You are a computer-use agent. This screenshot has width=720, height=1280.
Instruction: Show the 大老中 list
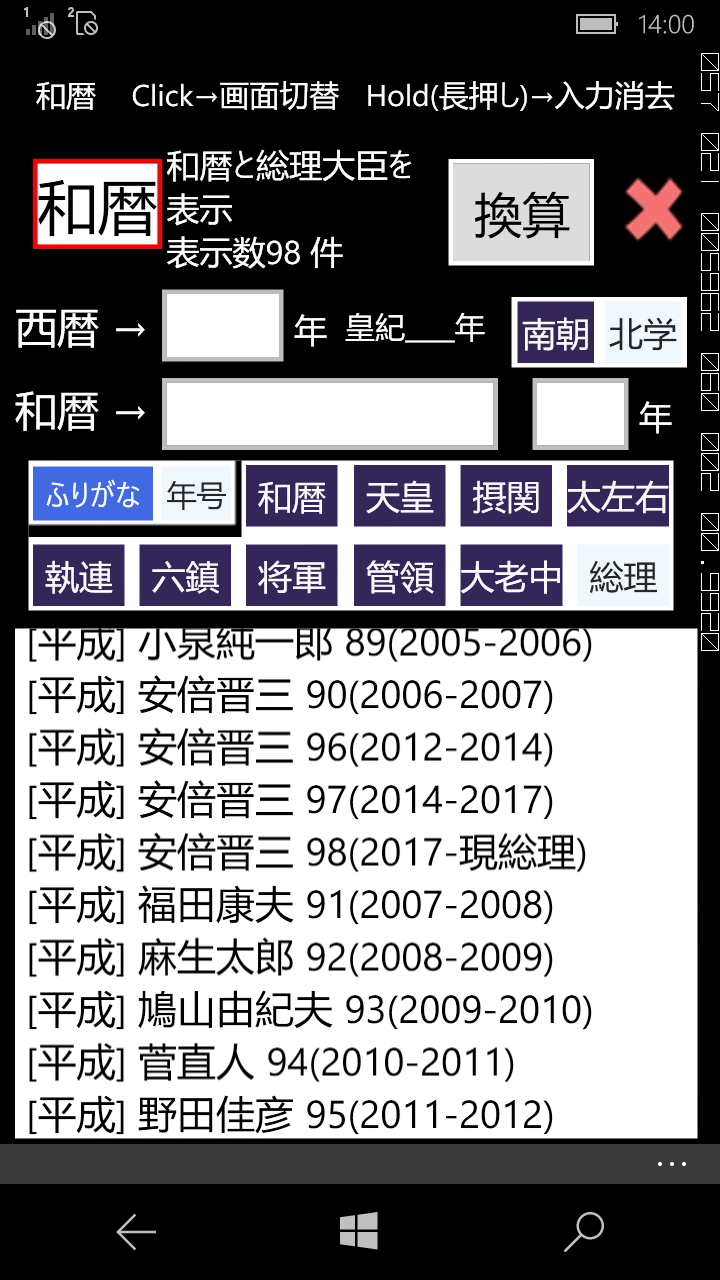(x=511, y=577)
